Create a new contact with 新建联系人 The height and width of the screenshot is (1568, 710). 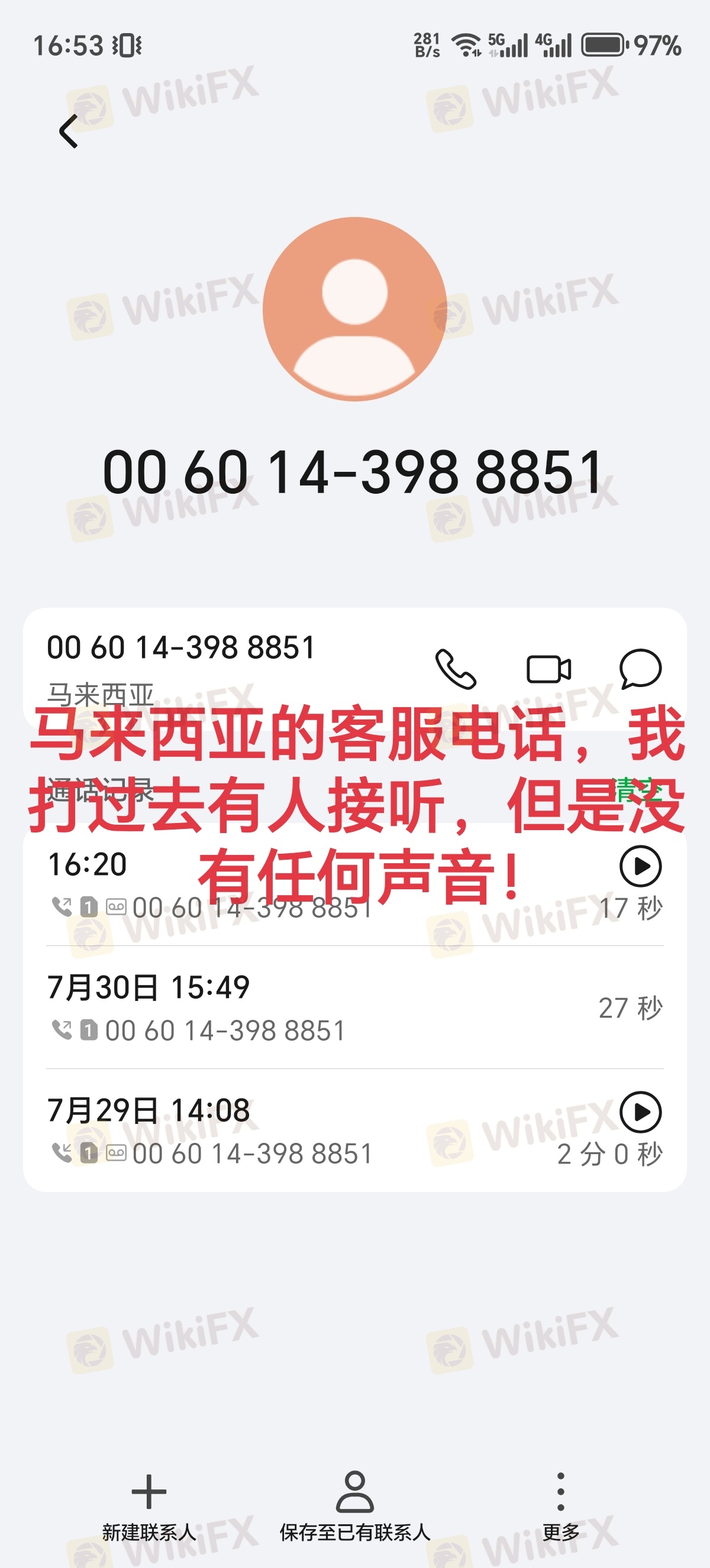coord(149,1506)
